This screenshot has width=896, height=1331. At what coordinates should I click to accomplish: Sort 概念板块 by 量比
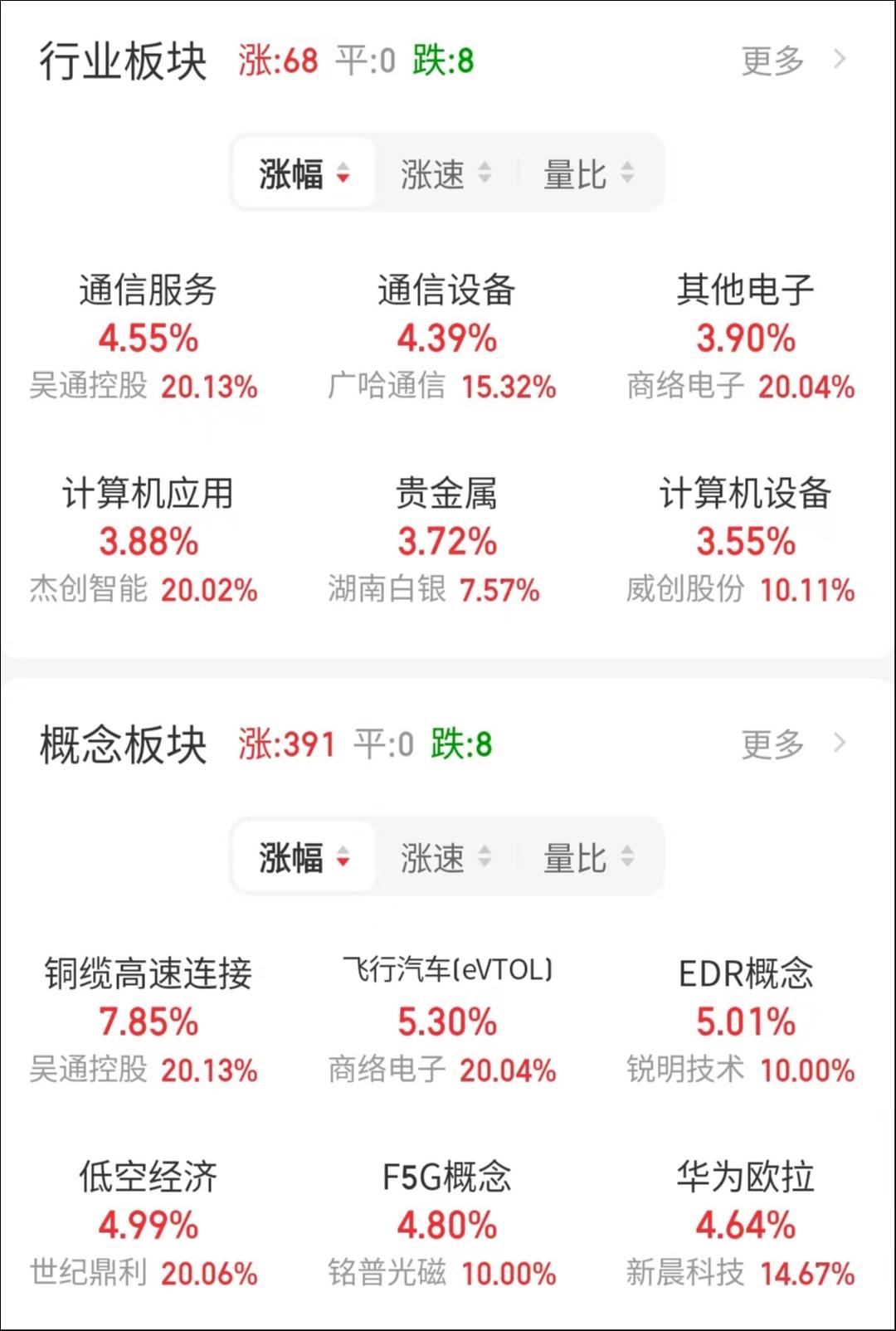(588, 858)
